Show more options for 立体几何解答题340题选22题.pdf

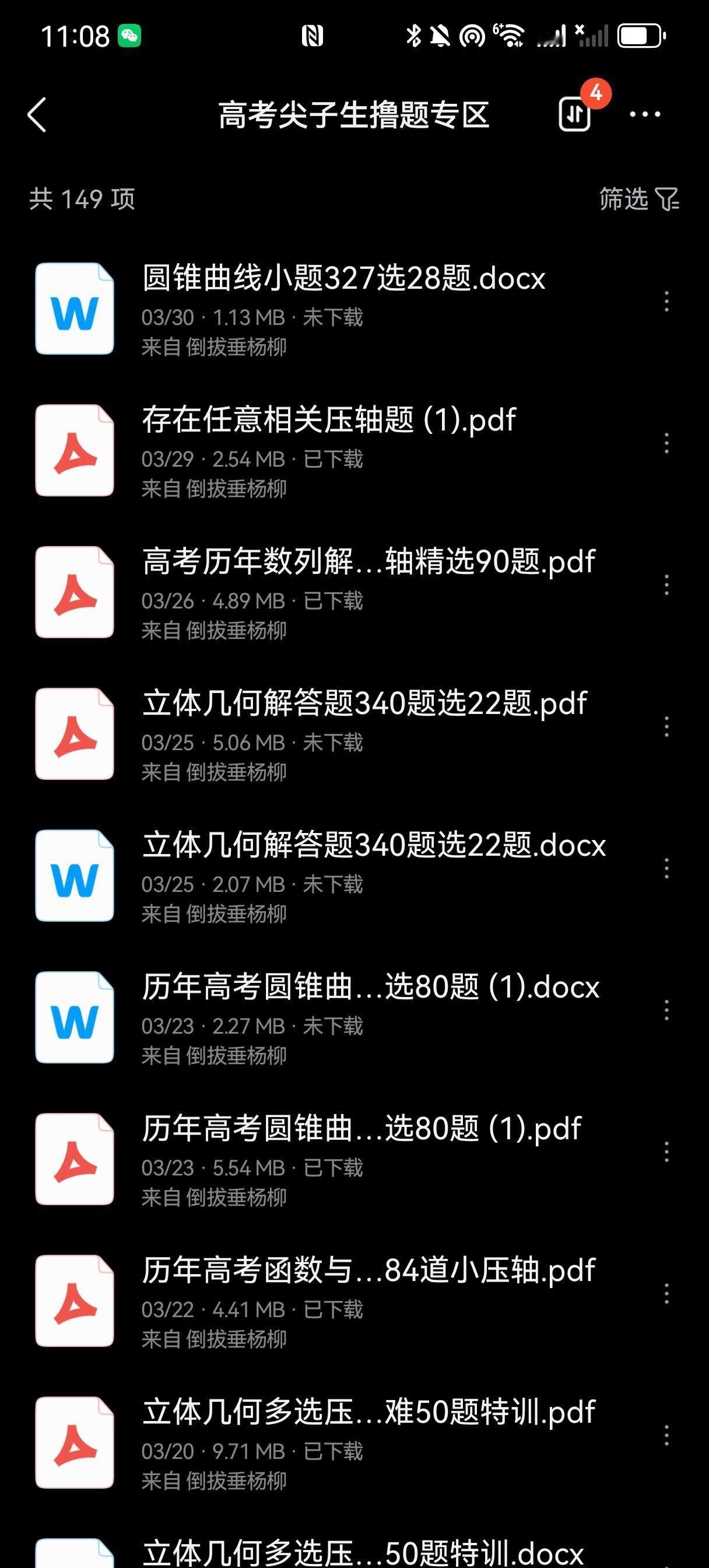666,727
